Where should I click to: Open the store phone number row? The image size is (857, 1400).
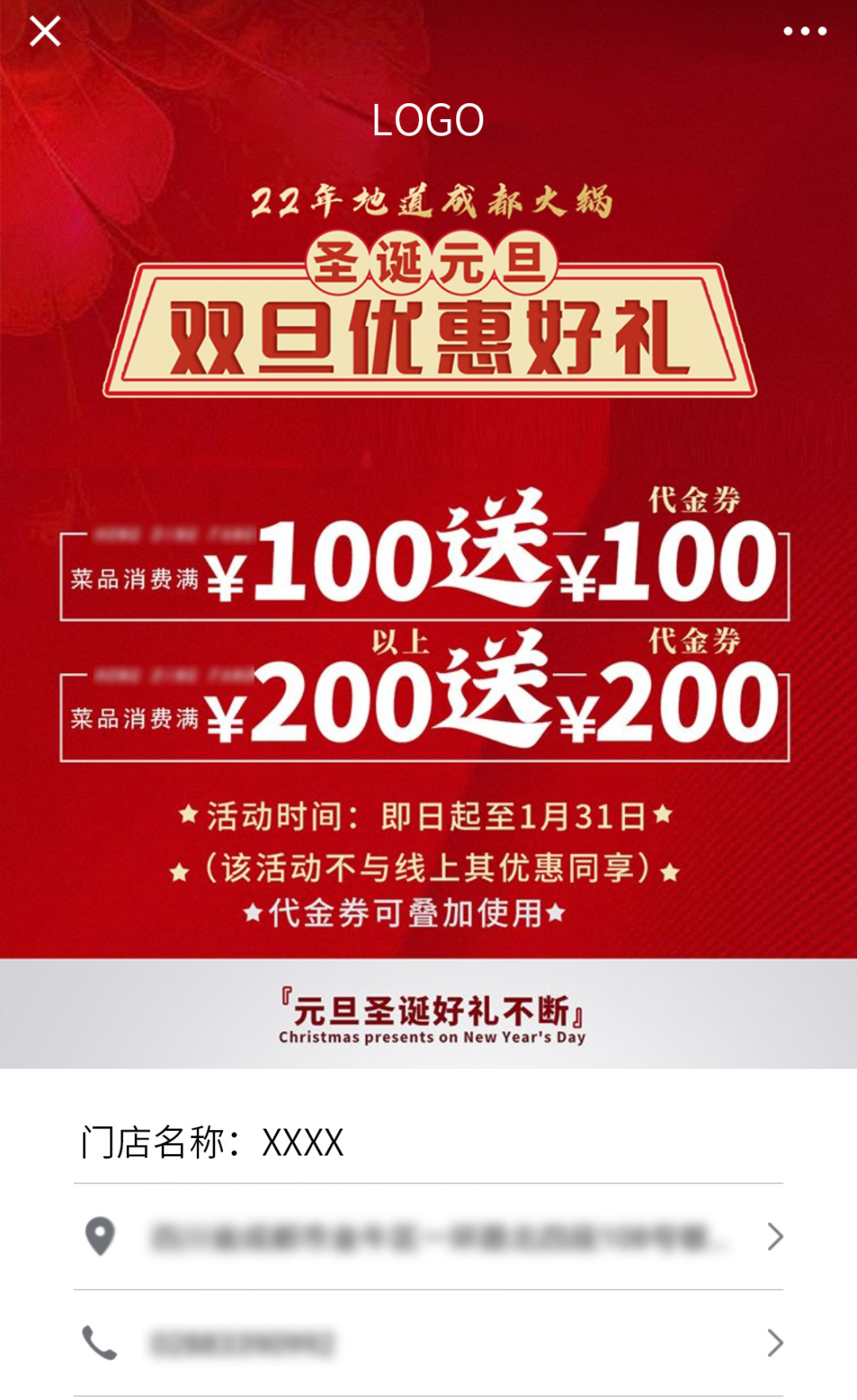428,1343
